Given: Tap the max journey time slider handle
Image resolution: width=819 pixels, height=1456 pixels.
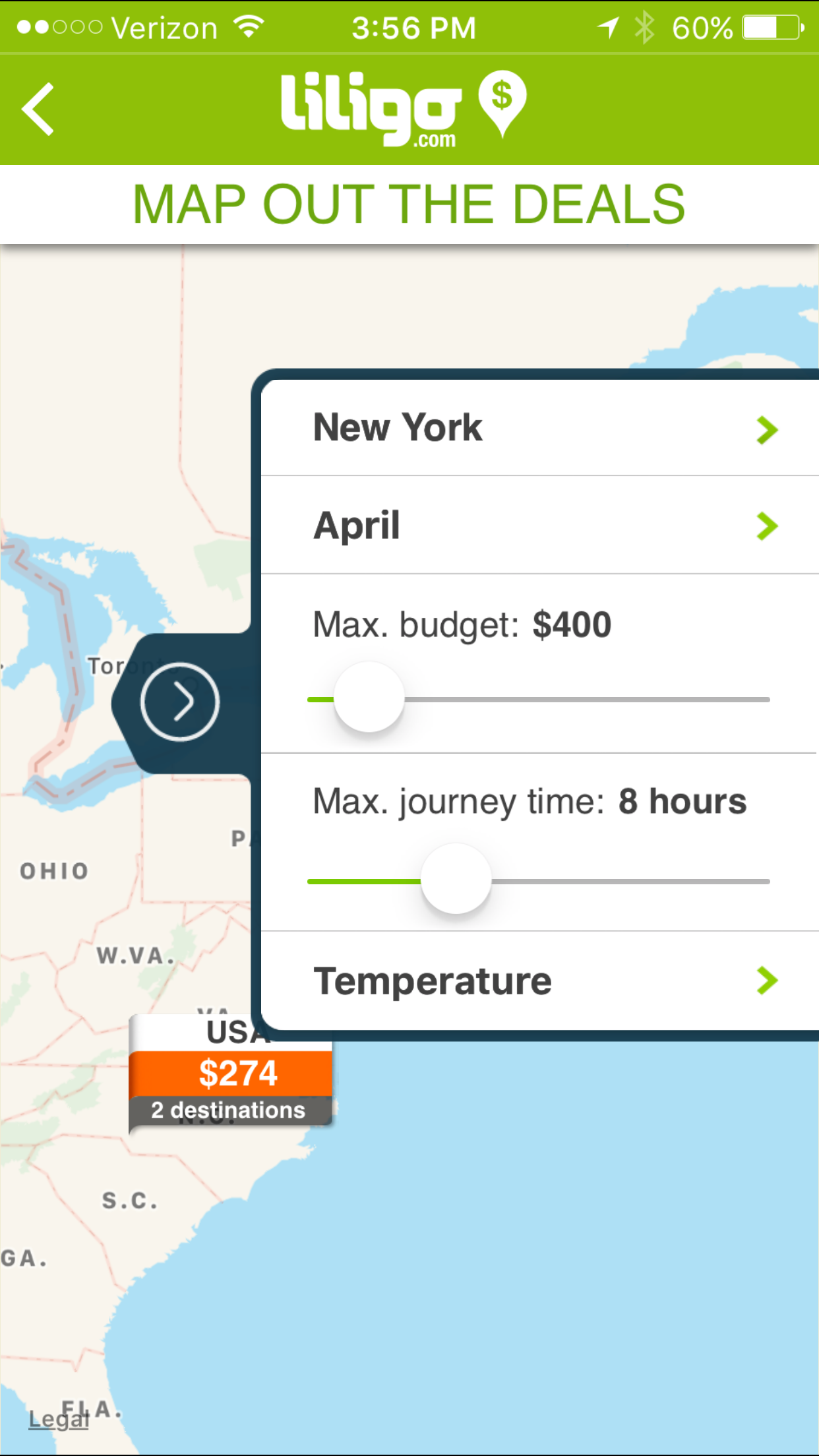Looking at the screenshot, I should pos(456,880).
